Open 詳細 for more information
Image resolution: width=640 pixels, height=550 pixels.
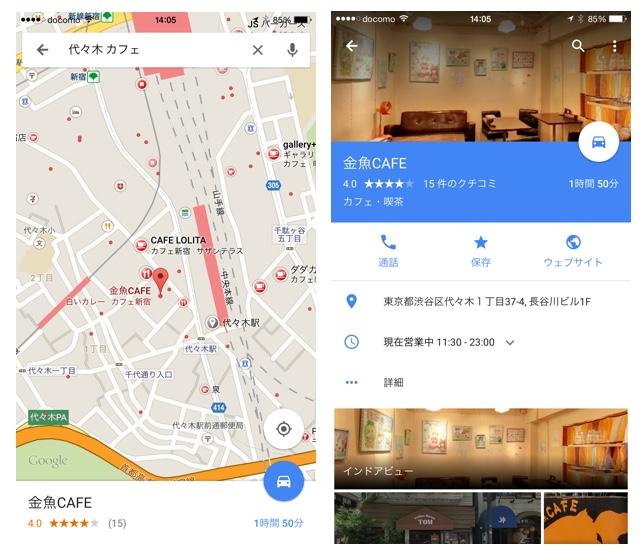pyautogui.click(x=393, y=382)
